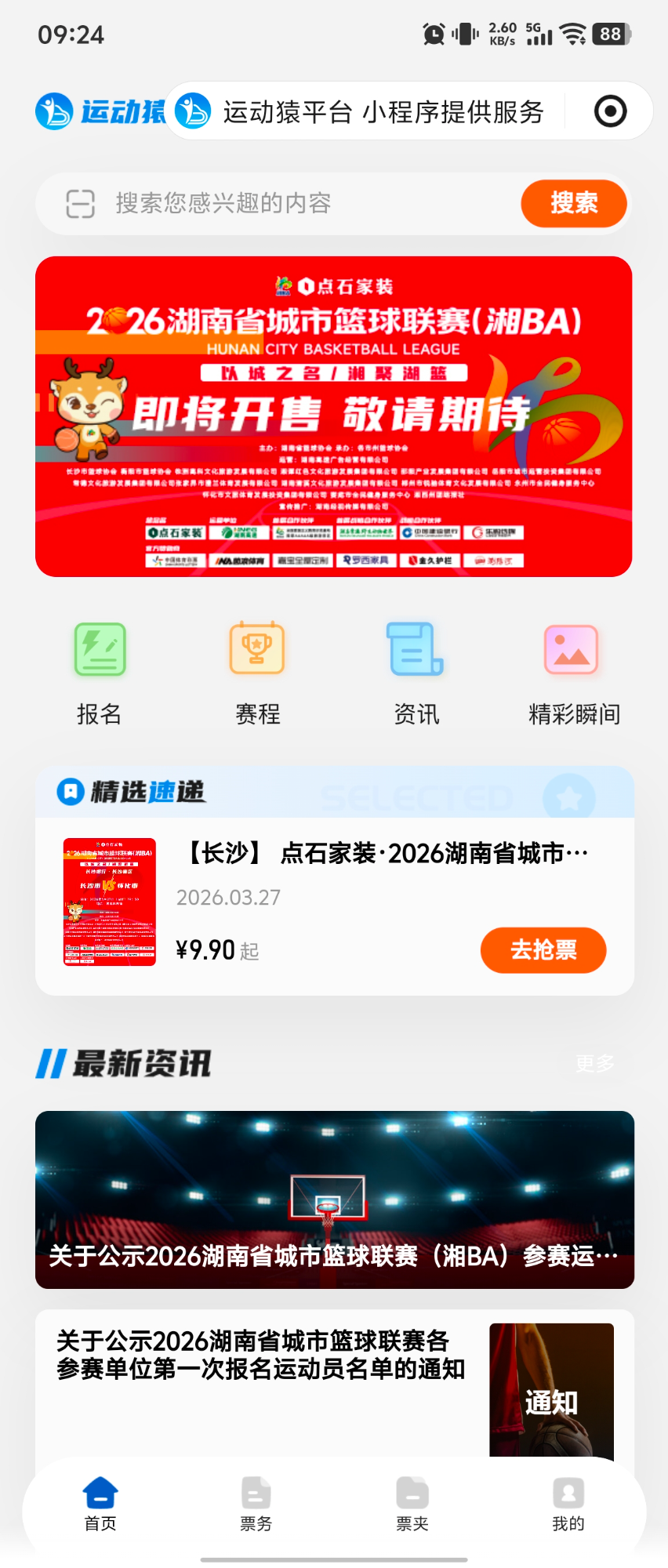The width and height of the screenshot is (668, 1568).
Task: Open the 湘BA league banner
Action: tap(334, 416)
